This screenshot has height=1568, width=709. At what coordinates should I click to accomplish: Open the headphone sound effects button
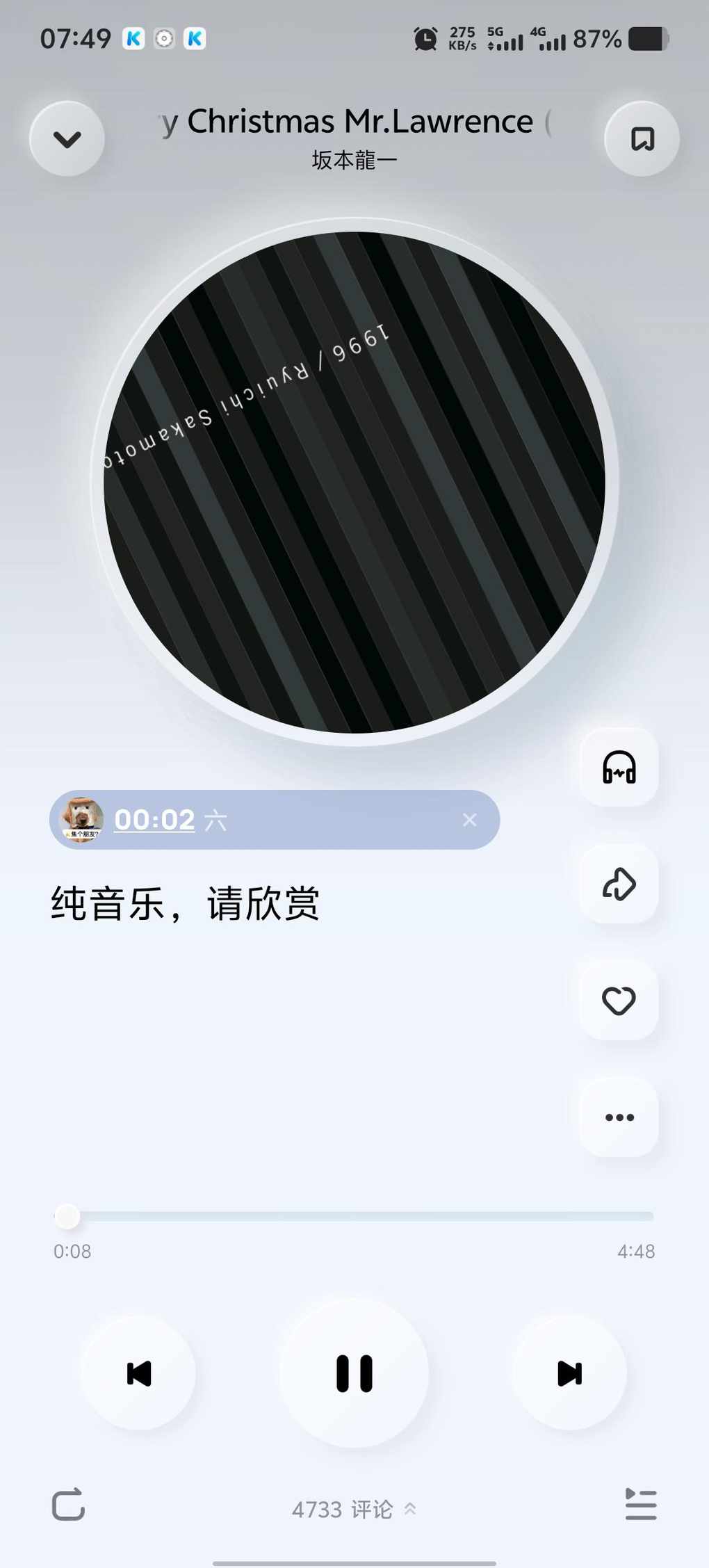pyautogui.click(x=619, y=768)
